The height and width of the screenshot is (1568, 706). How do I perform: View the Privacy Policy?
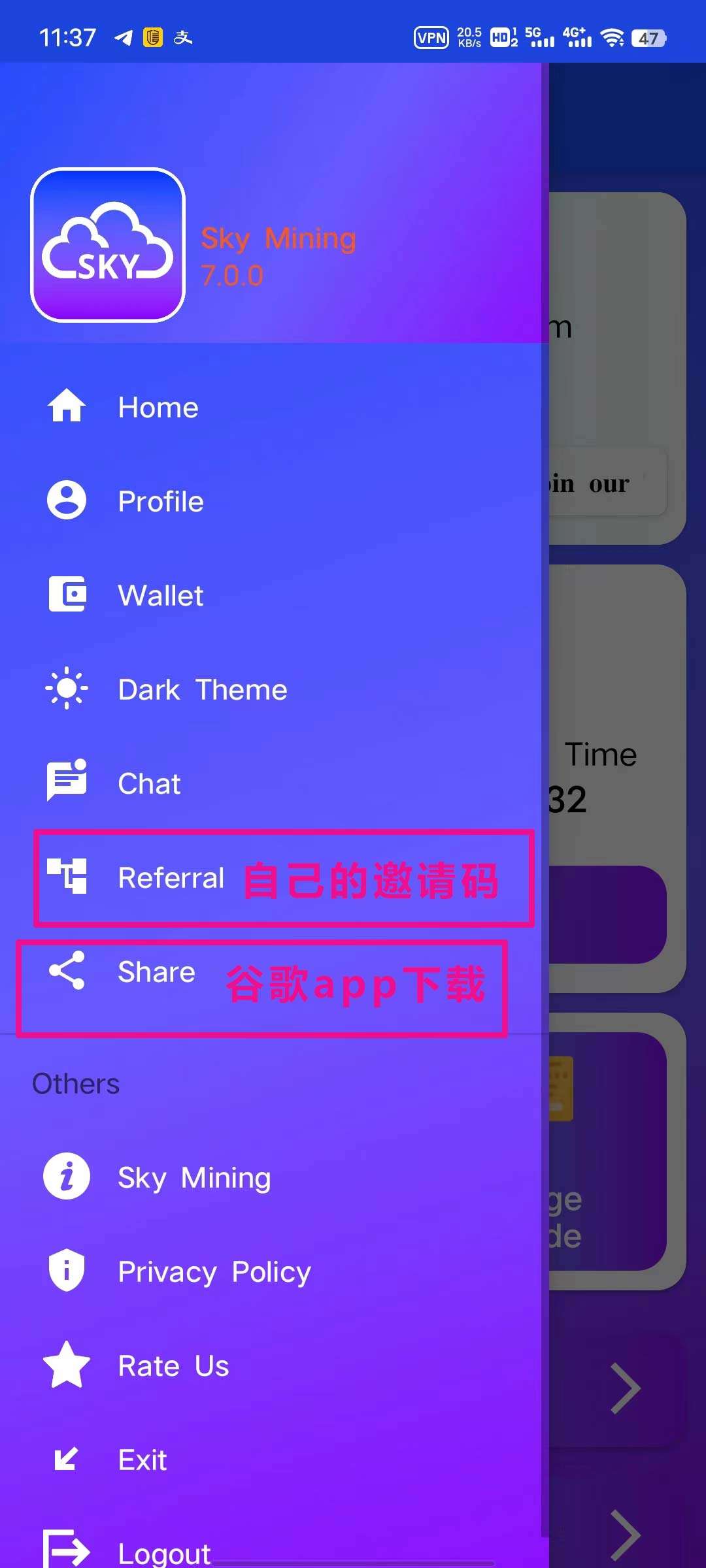[x=214, y=1272]
